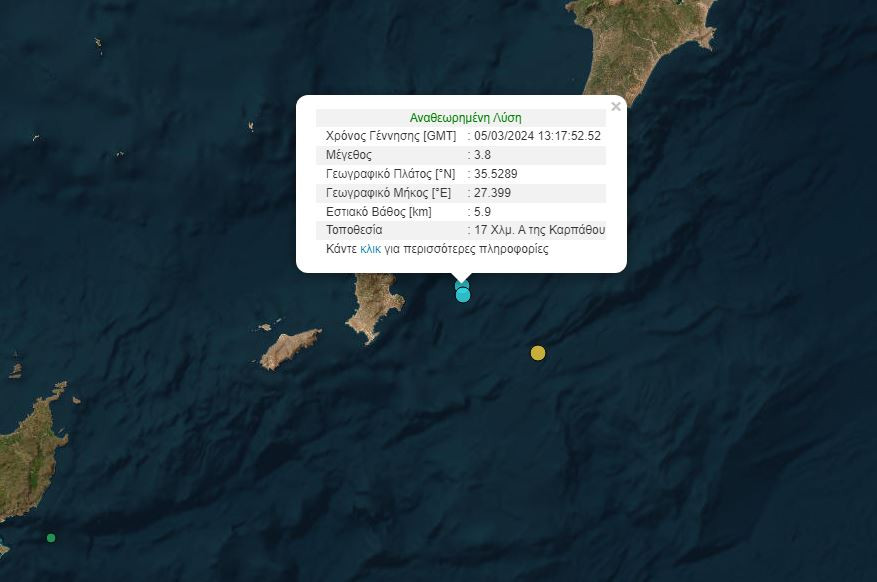This screenshot has height=582, width=877.
Task: Close the earthquake info popup
Action: point(616,107)
